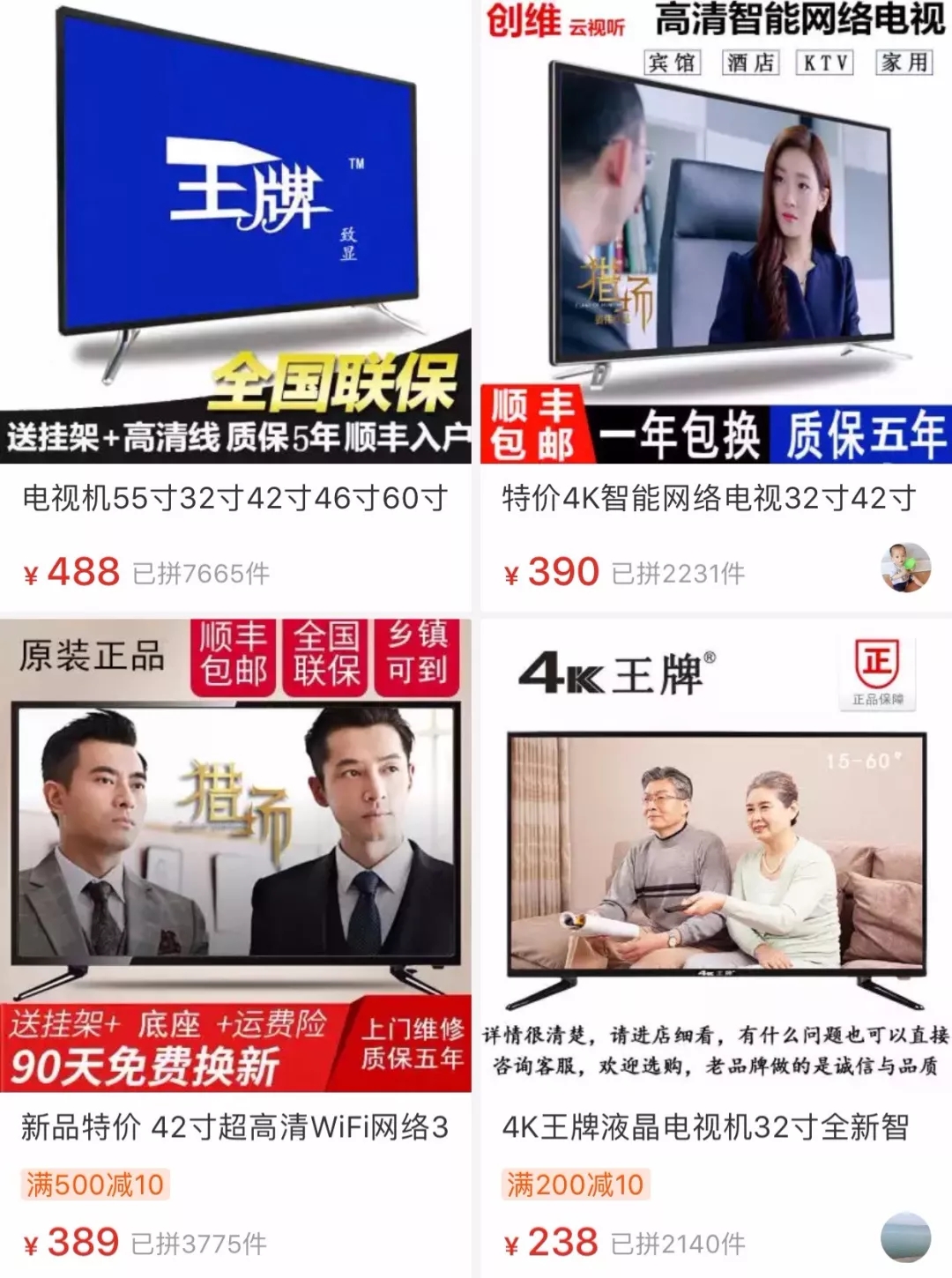Open the ¥390 特价4K智能网络电视 product card
This screenshot has width=952, height=1278.
pos(710,498)
